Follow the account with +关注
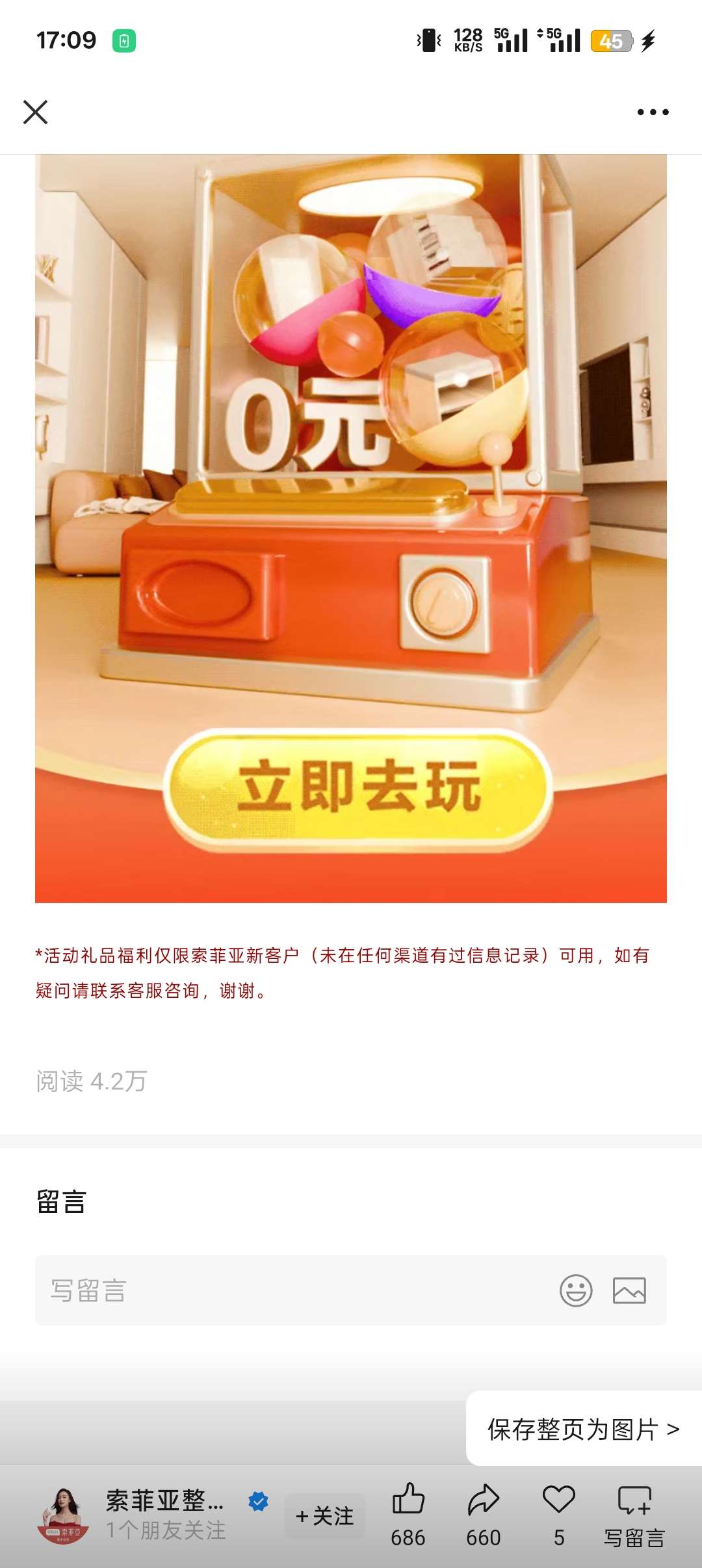Image resolution: width=702 pixels, height=1568 pixels. click(325, 1516)
